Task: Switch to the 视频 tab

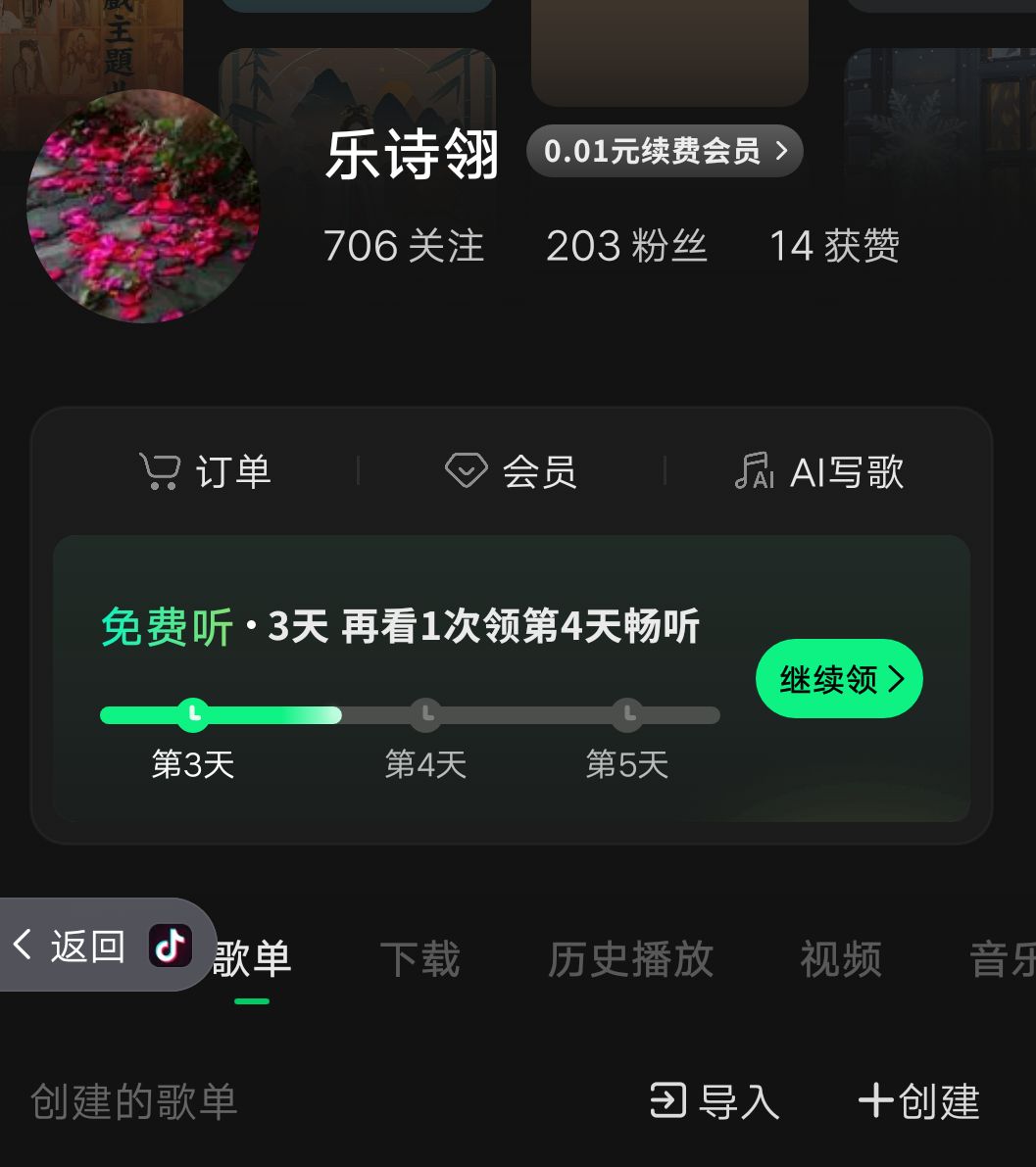Action: (840, 959)
